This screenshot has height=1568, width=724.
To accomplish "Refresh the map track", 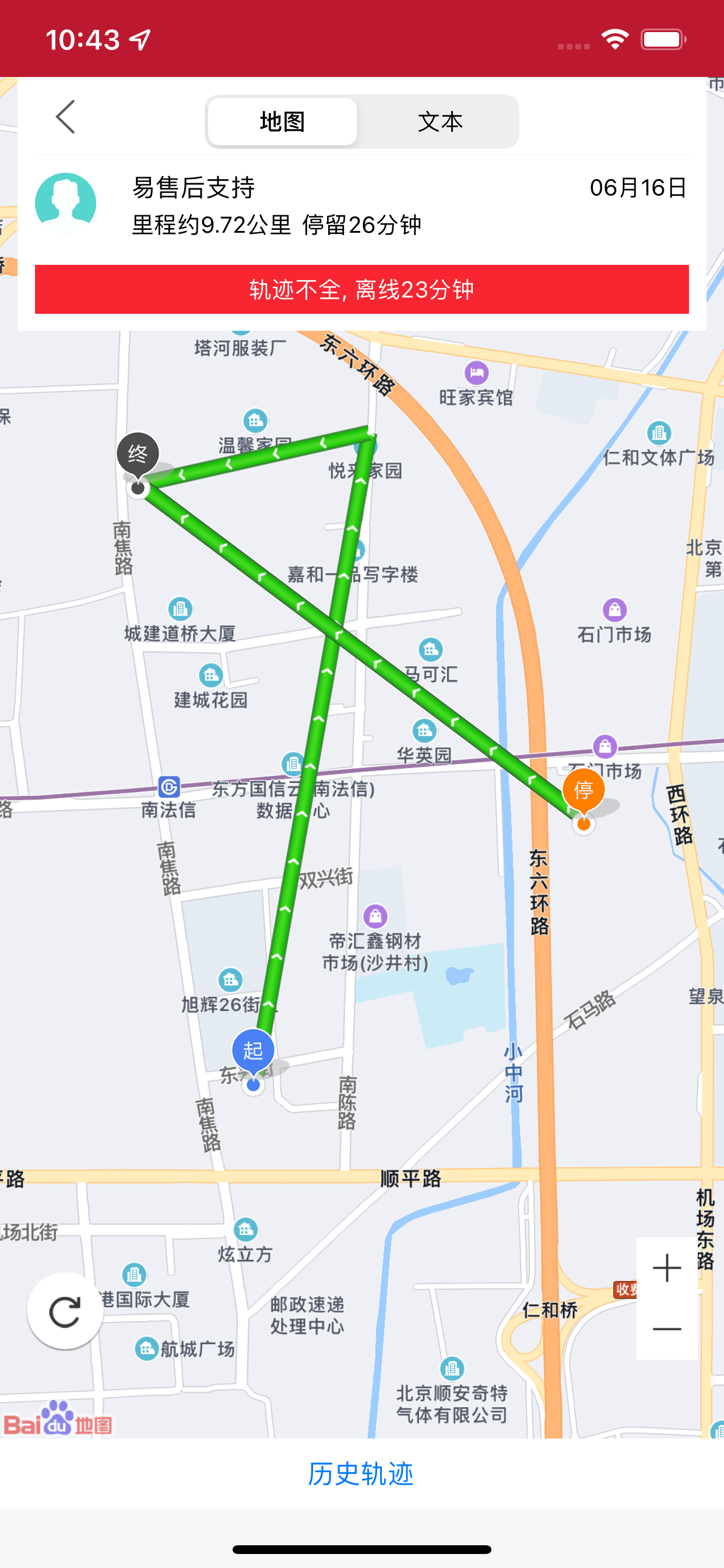I will point(65,1311).
